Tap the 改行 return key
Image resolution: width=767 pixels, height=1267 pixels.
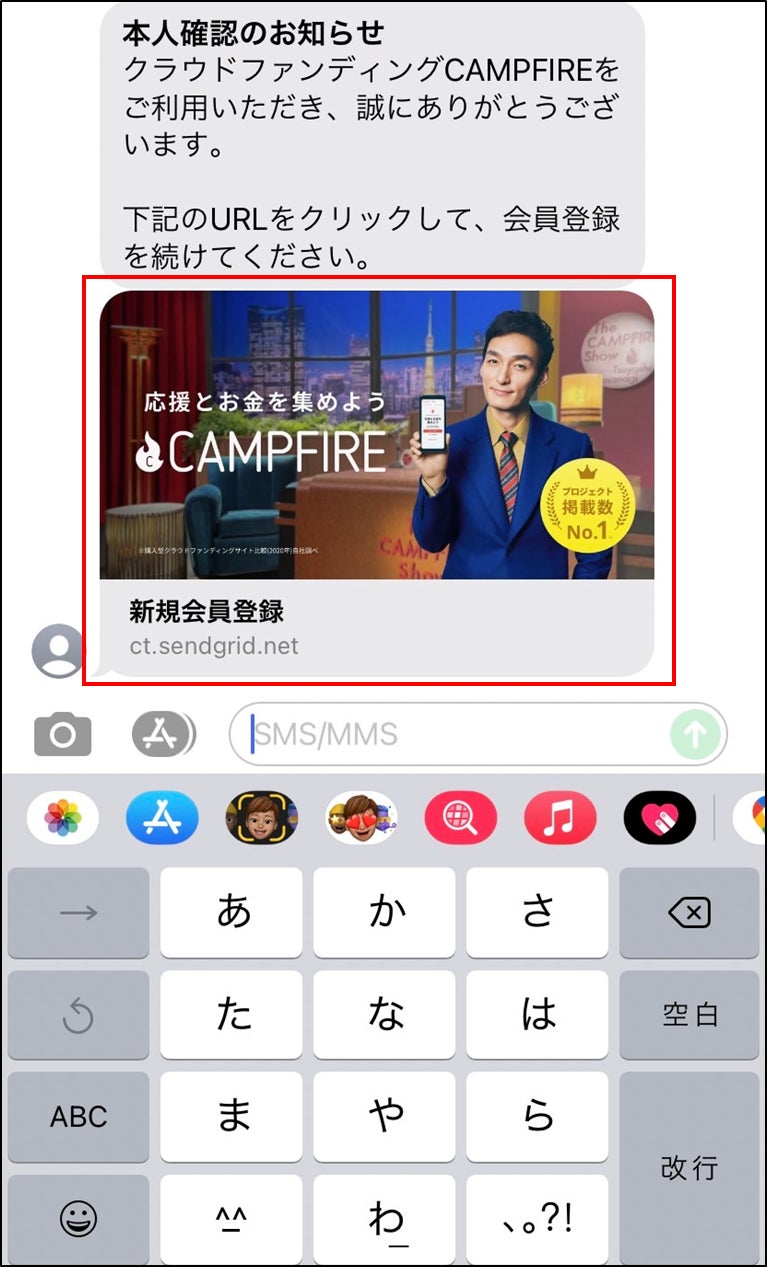(689, 1166)
